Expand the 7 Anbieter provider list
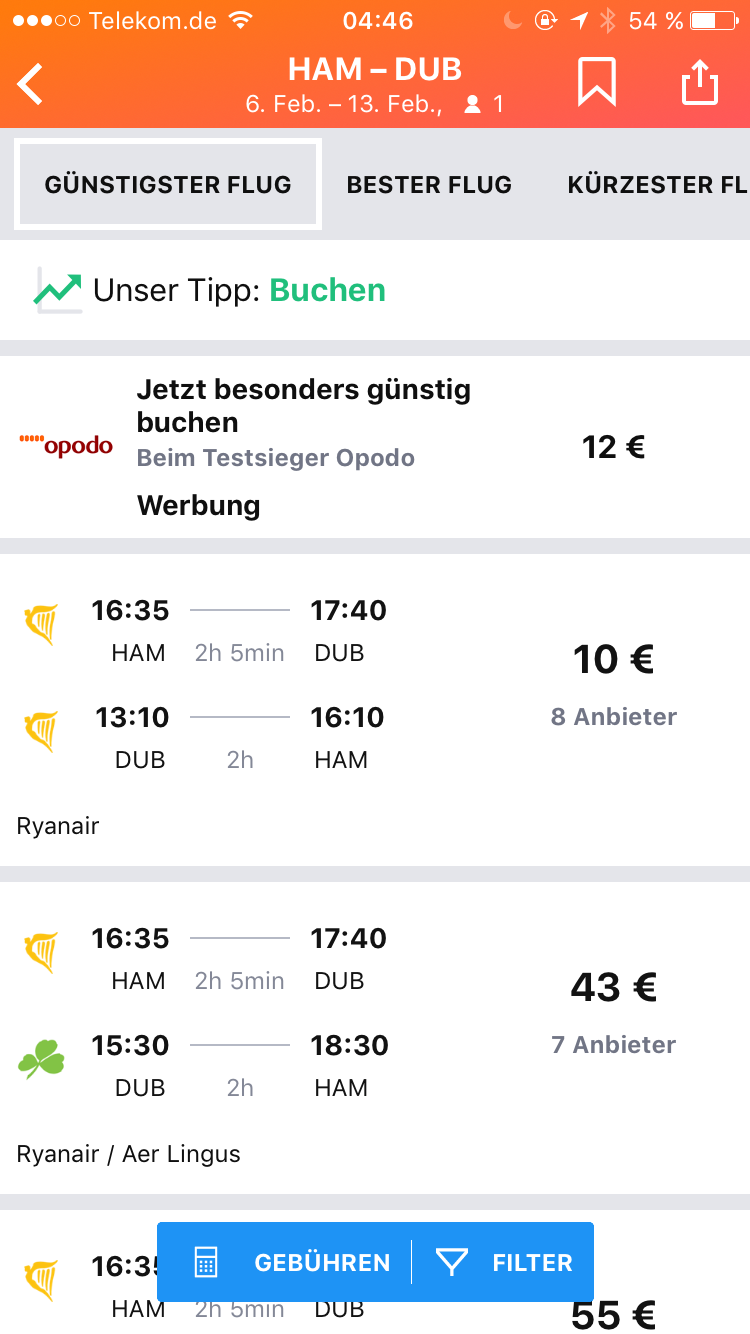Viewport: 750px width, 1334px height. tap(613, 1044)
